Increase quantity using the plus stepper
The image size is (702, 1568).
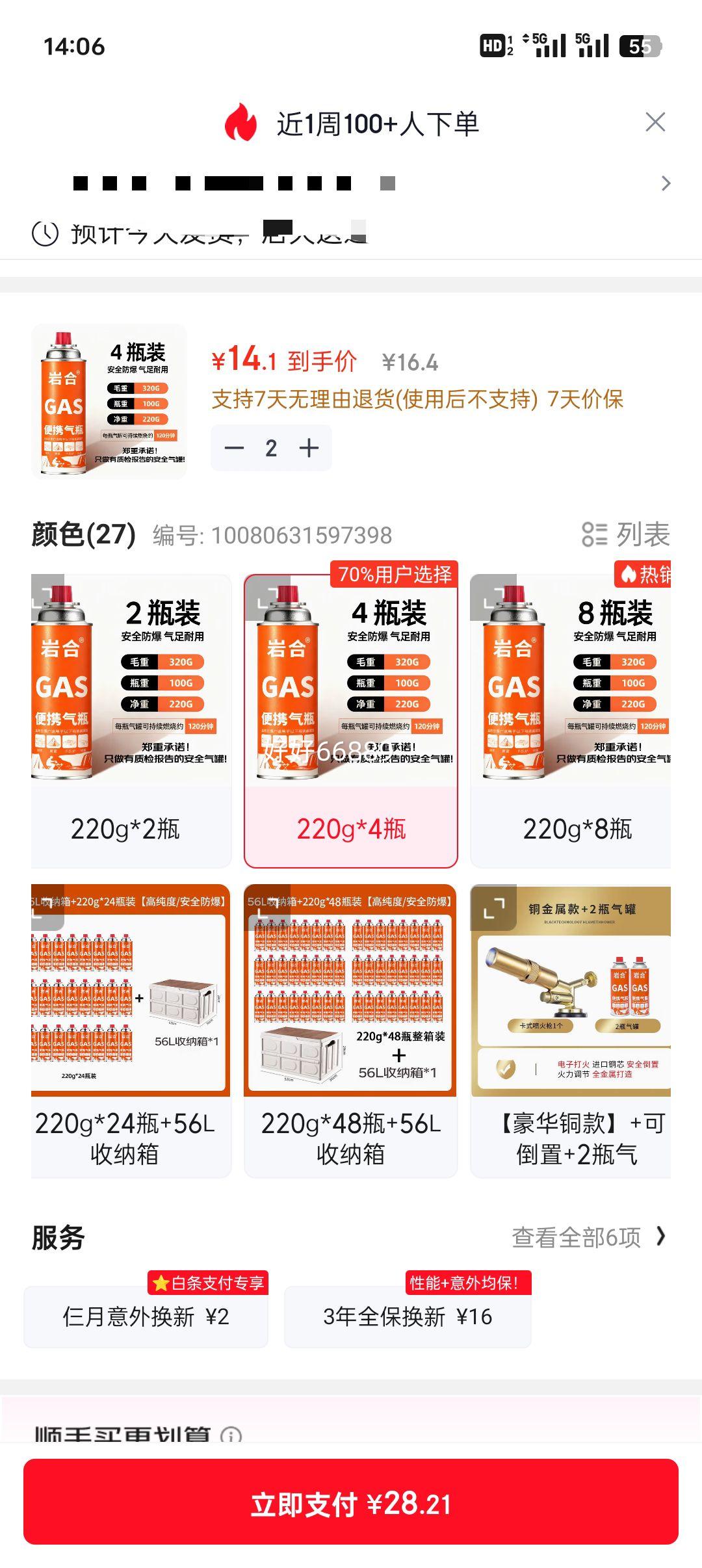click(308, 447)
